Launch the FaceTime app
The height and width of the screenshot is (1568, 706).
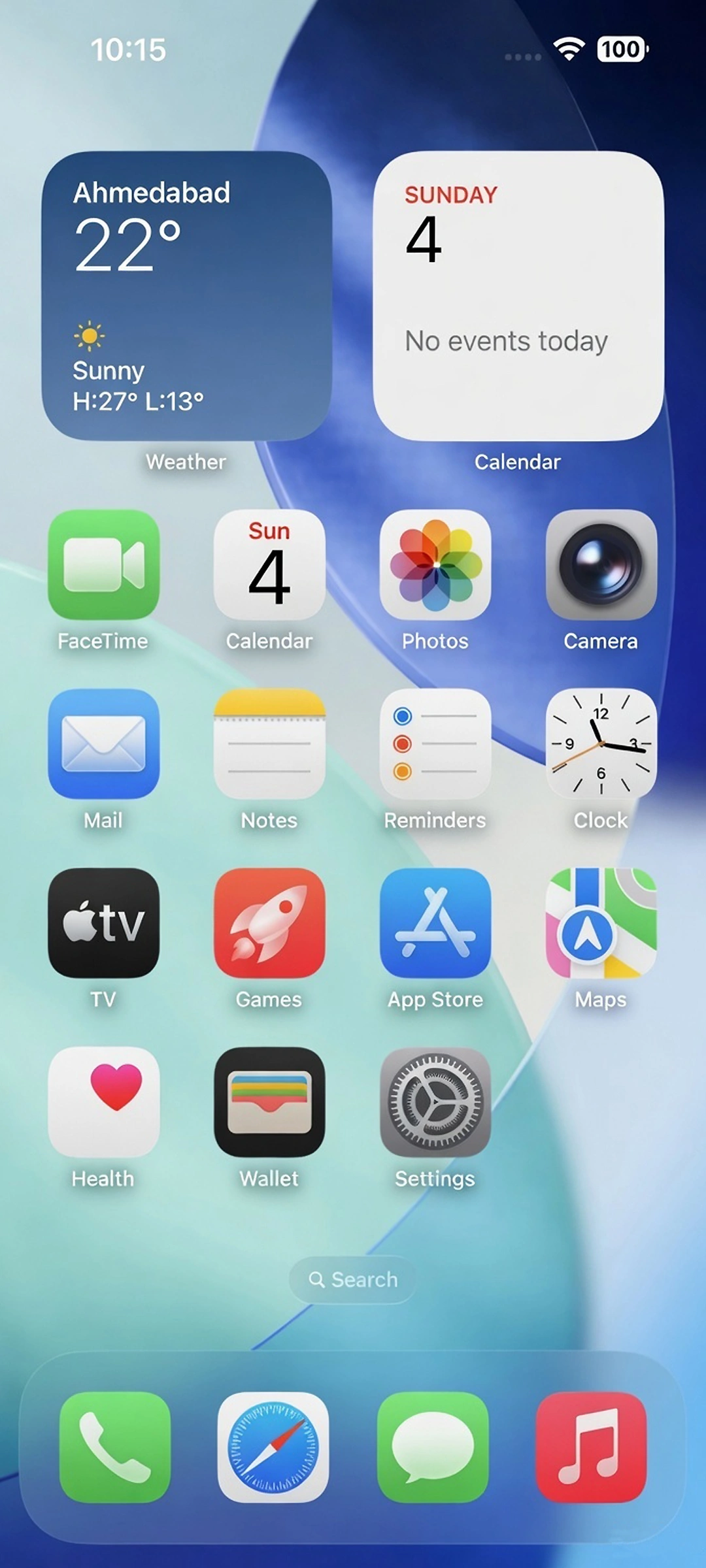(x=103, y=564)
